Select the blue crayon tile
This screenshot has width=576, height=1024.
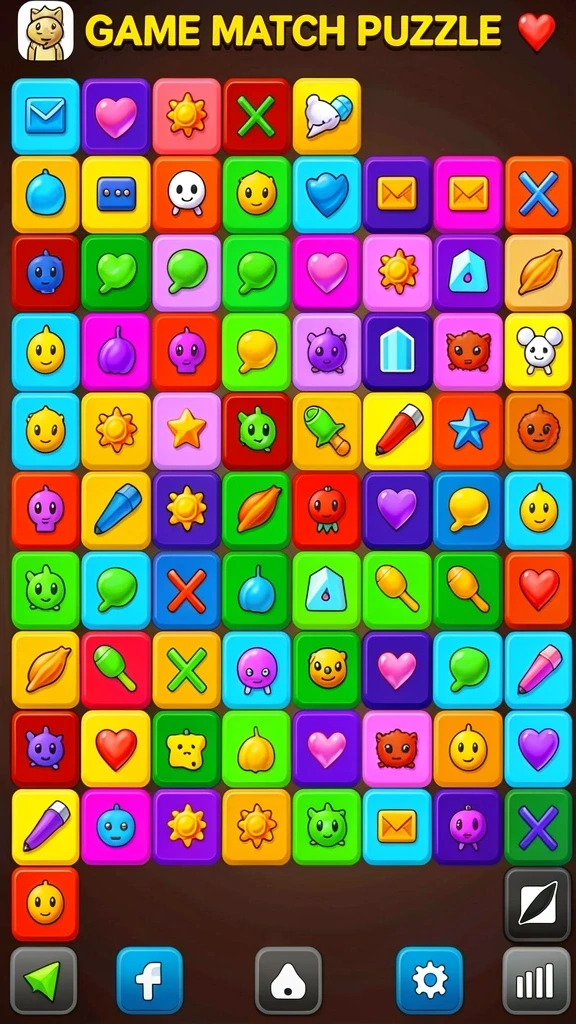(116, 510)
